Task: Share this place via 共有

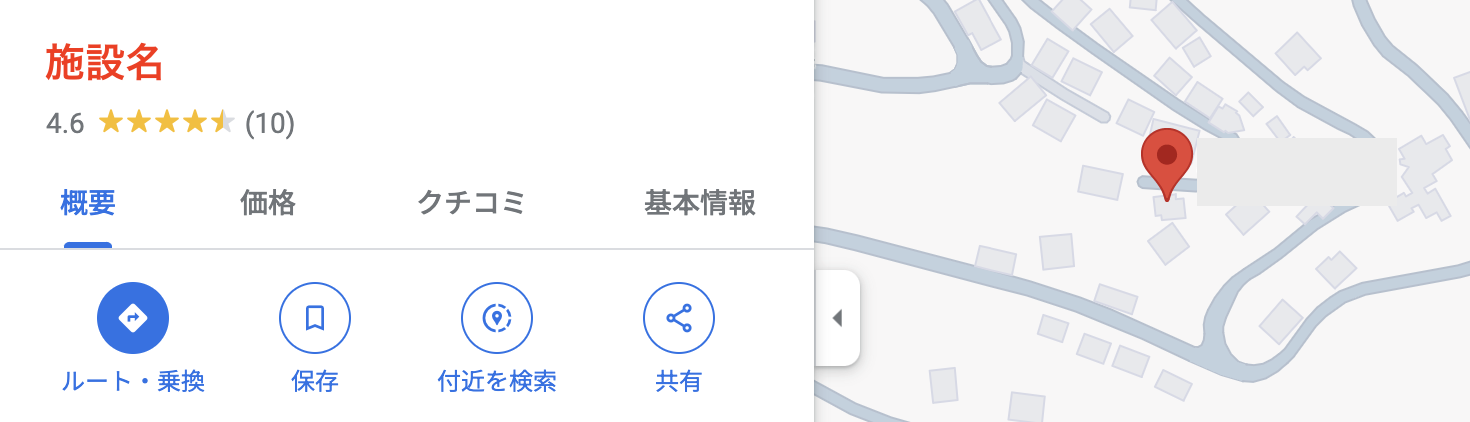Action: 679,319
